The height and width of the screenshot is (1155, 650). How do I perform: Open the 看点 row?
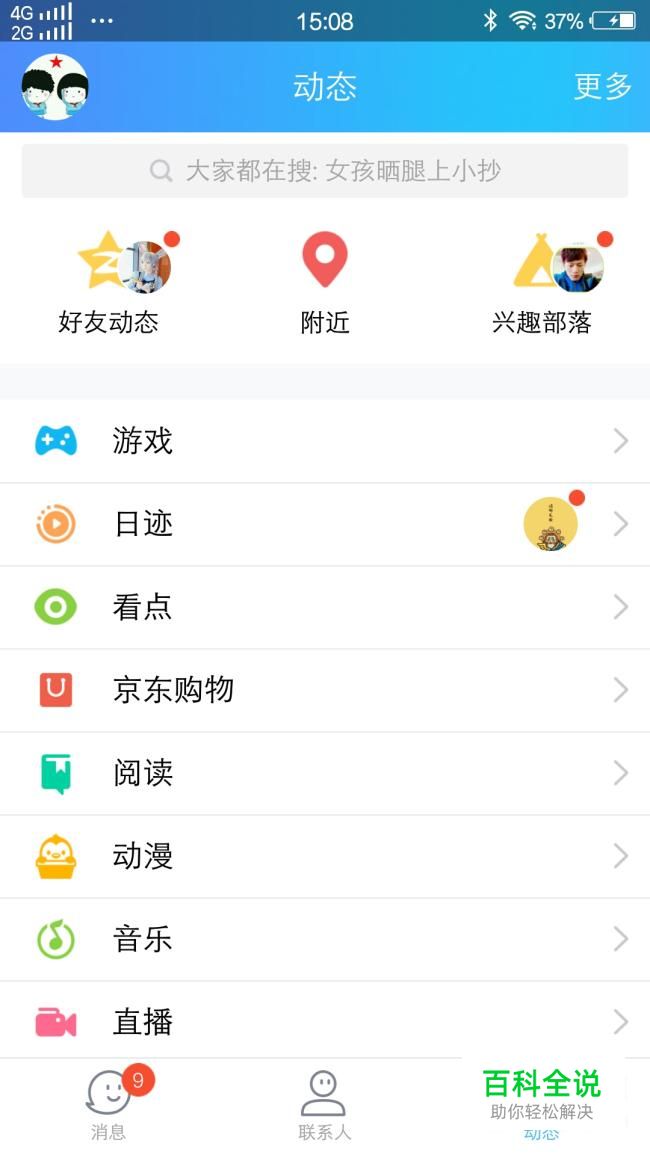click(325, 607)
